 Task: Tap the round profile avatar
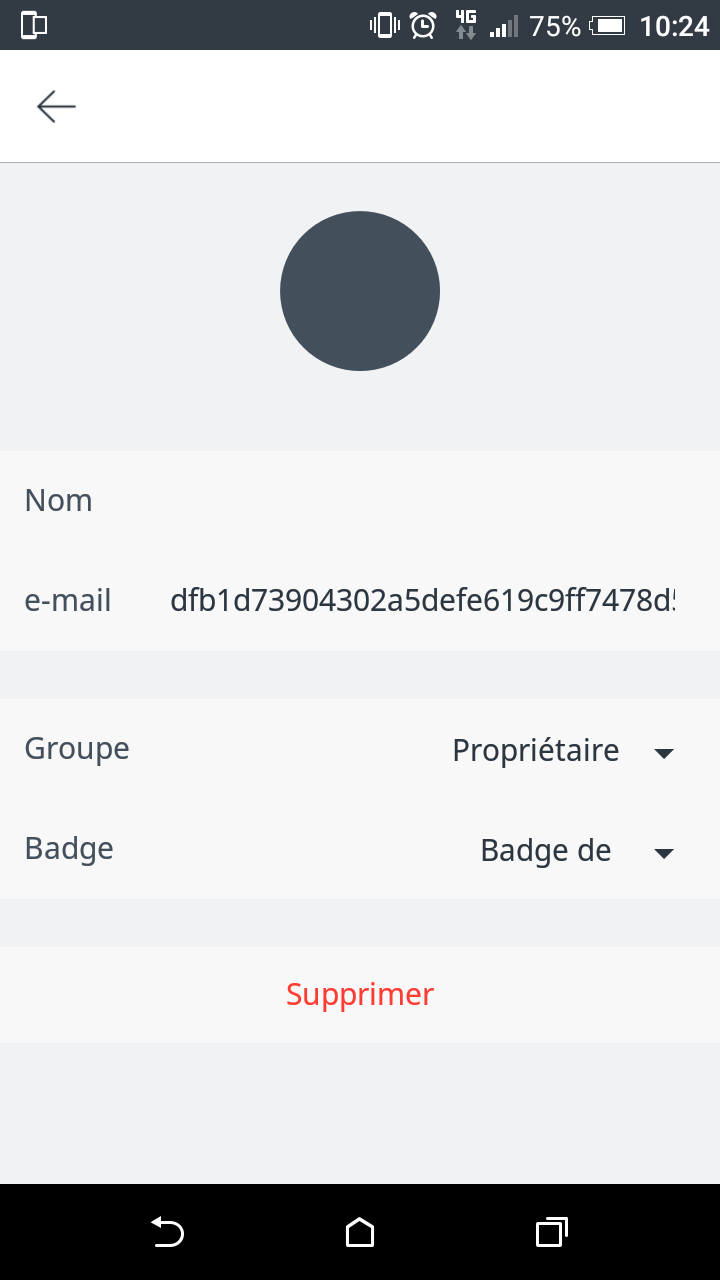360,291
